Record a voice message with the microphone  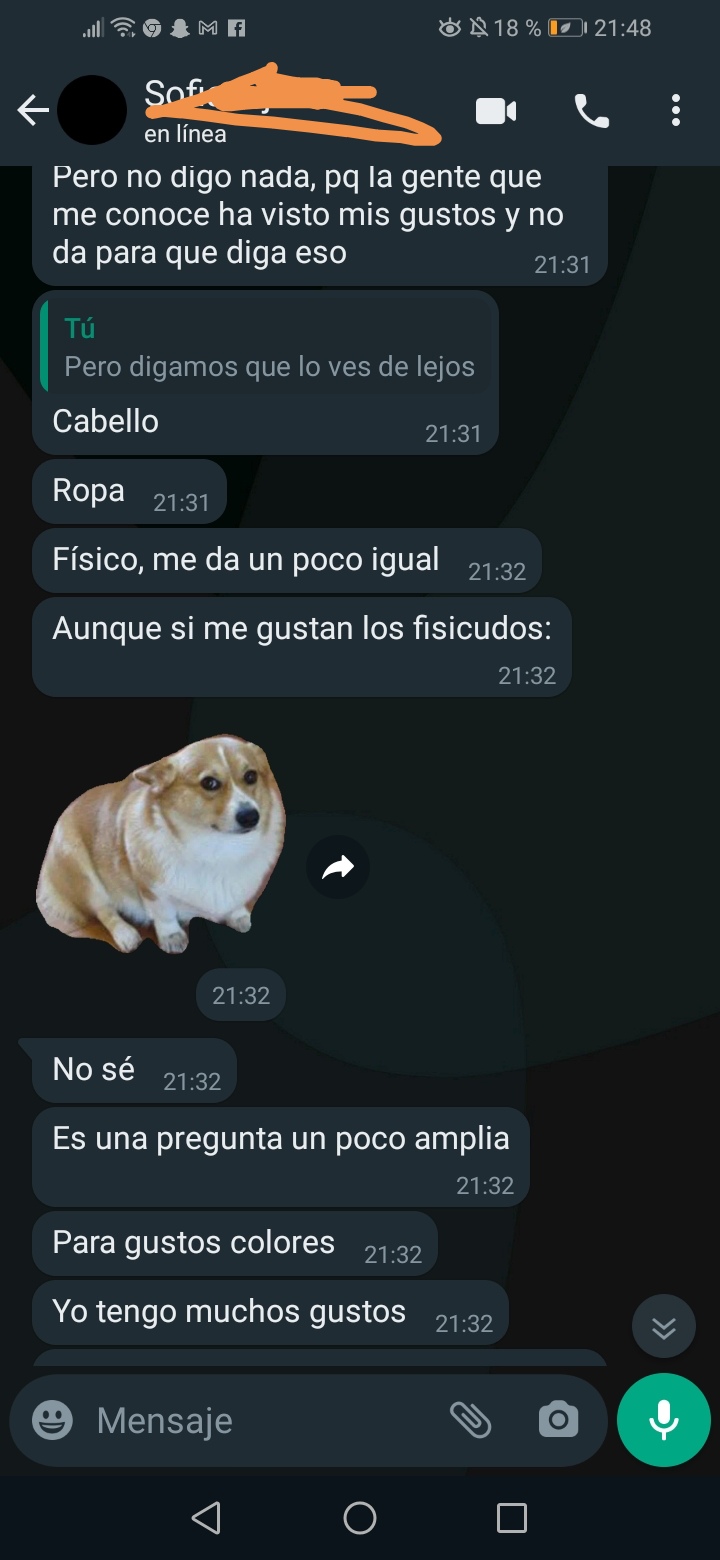tap(663, 1420)
